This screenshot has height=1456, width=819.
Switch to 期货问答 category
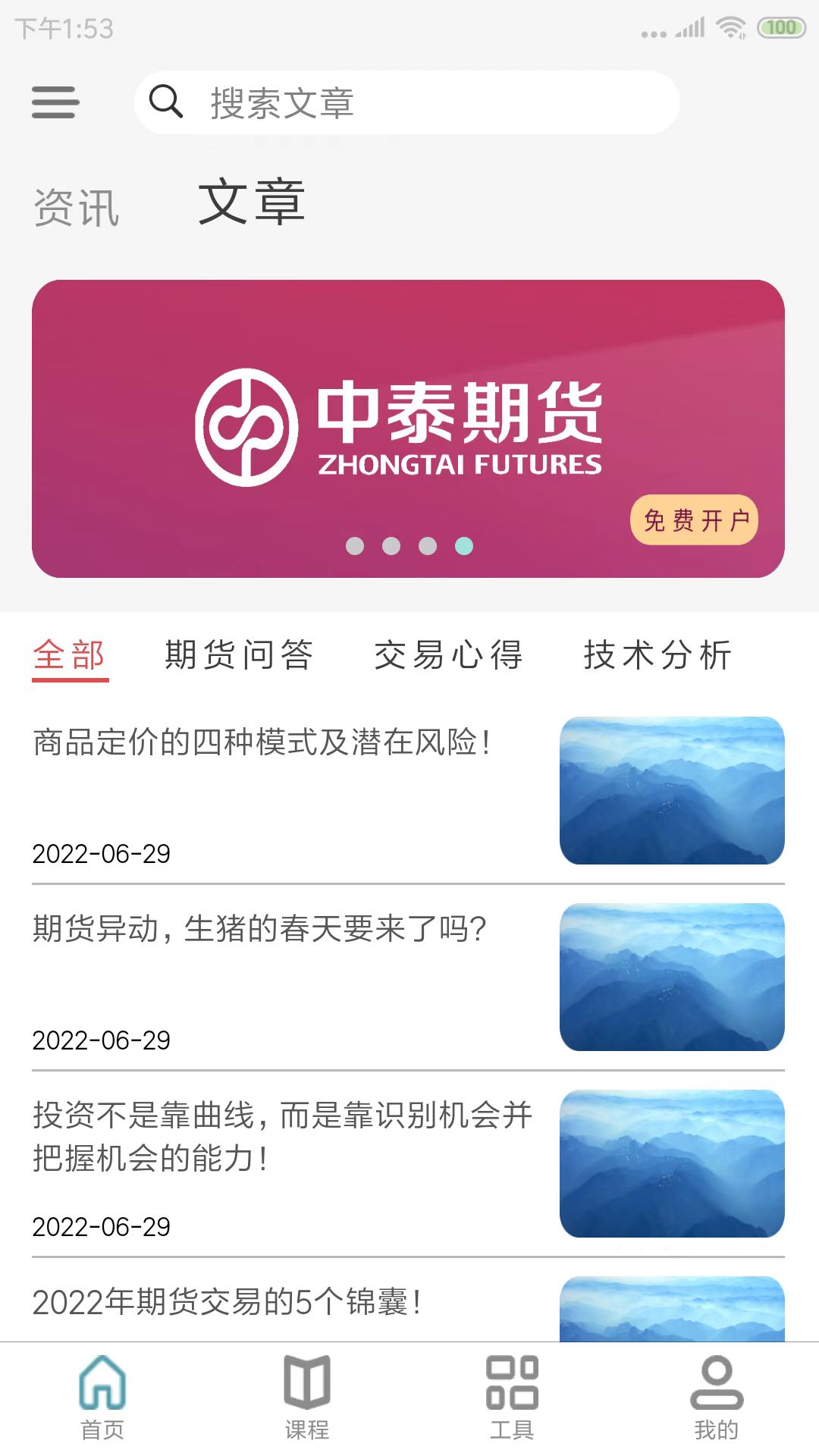click(x=240, y=655)
